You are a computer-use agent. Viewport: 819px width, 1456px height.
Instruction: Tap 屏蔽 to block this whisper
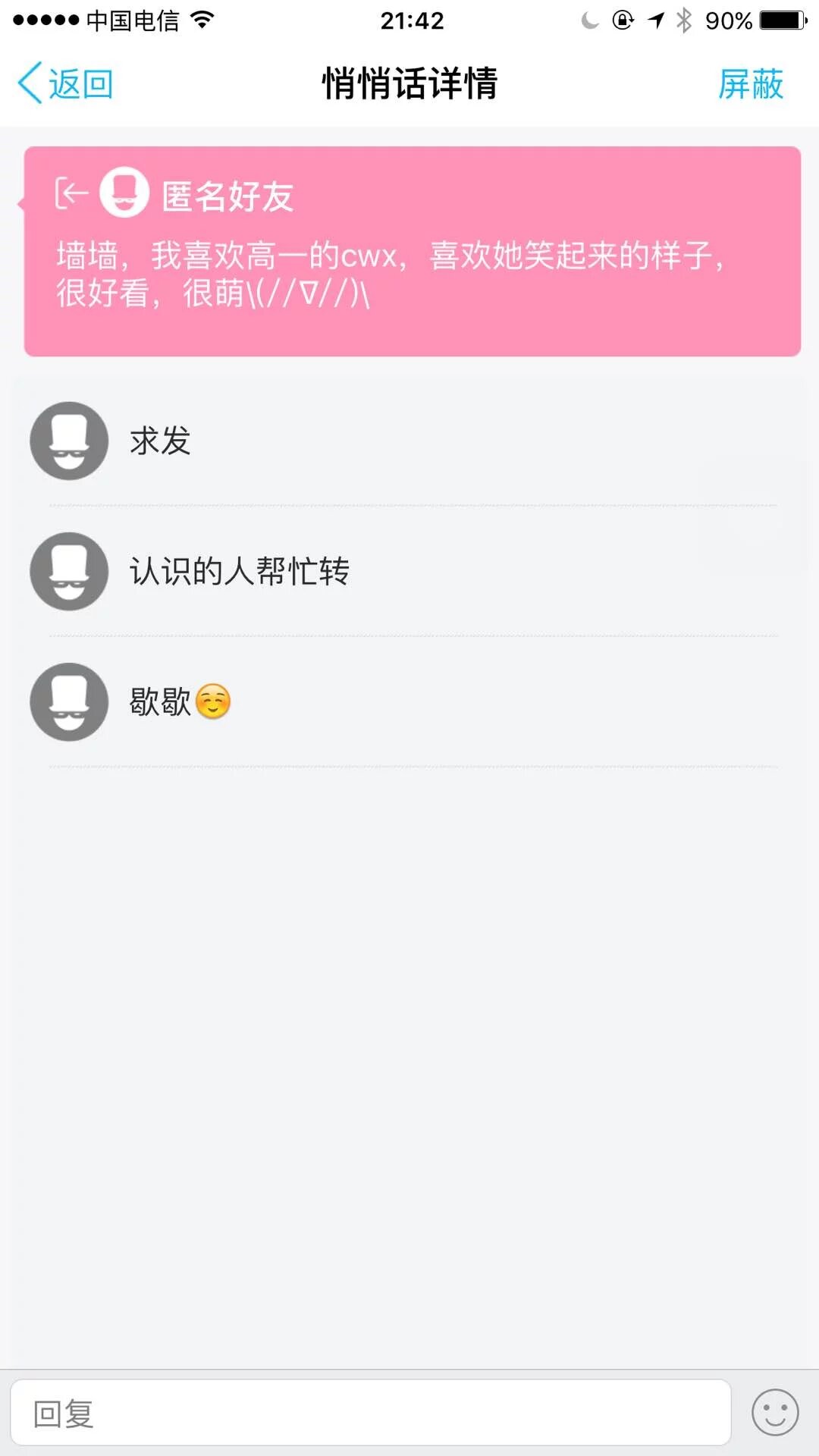pos(750,83)
